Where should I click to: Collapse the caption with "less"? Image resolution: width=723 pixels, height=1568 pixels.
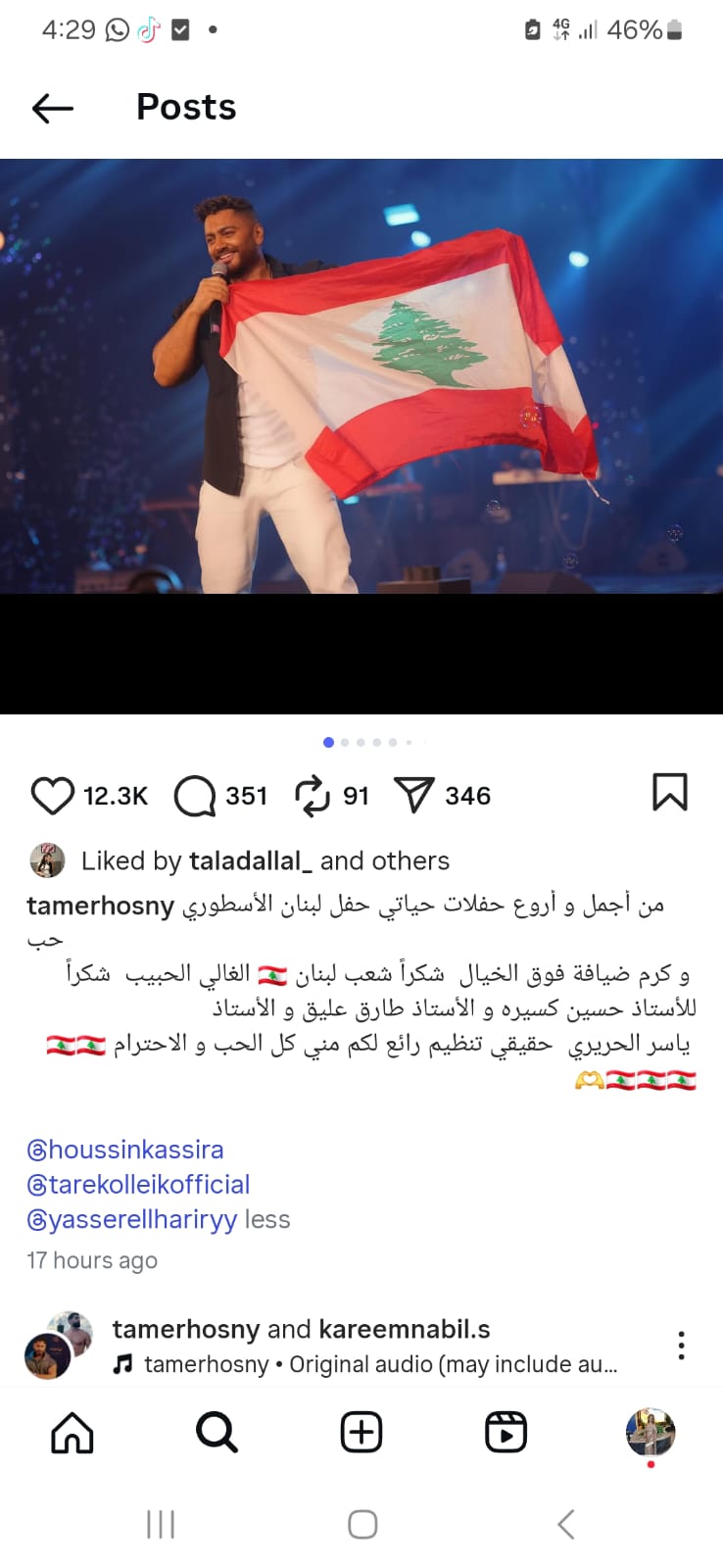pos(267,1220)
